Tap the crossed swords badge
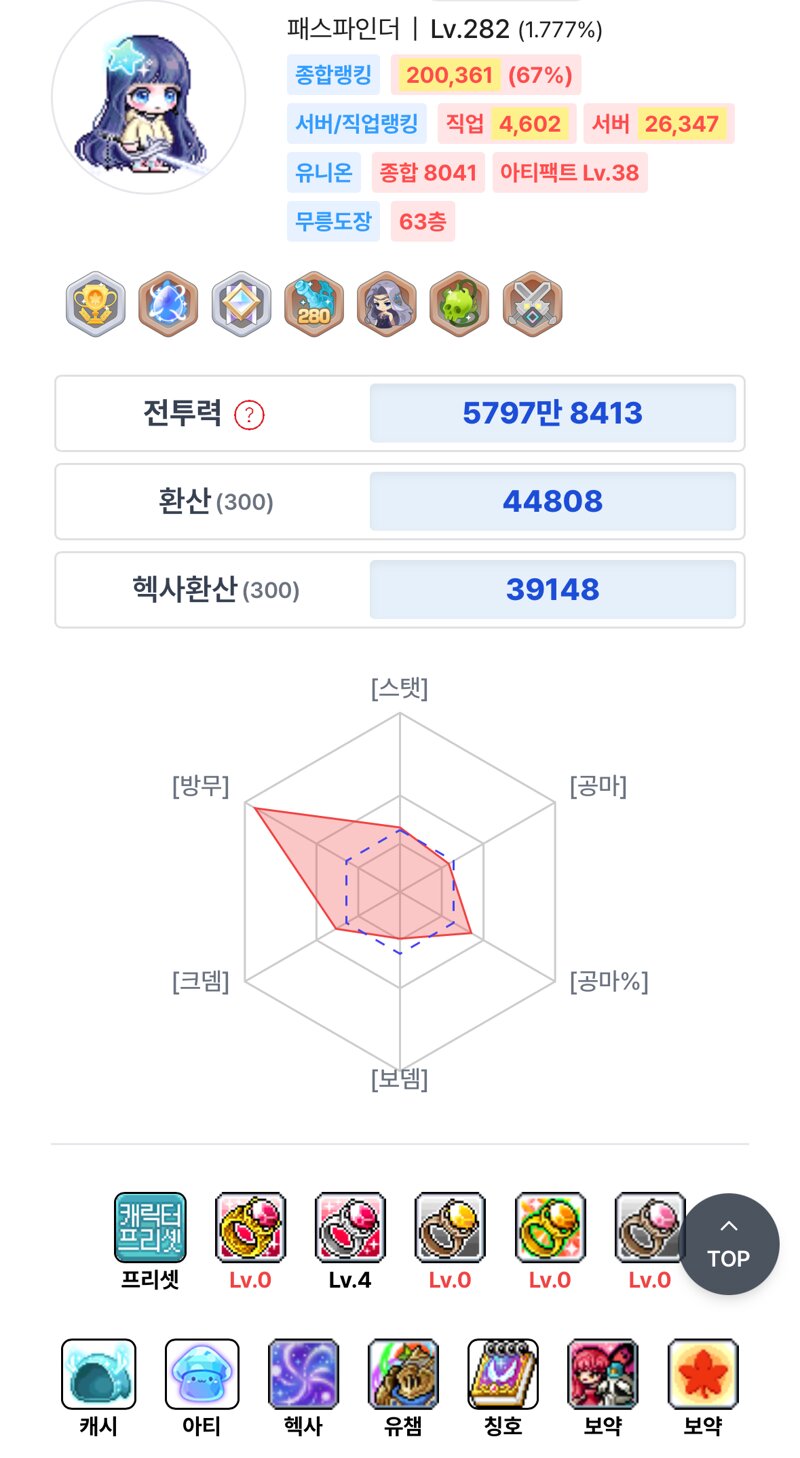Image resolution: width=800 pixels, height=1458 pixels. 533,304
